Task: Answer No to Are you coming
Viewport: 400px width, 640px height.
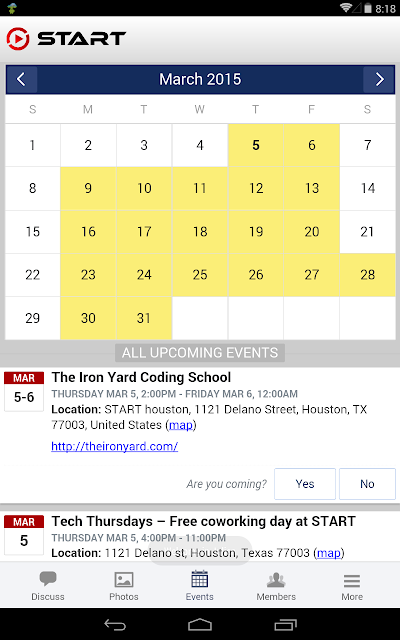Action: pyautogui.click(x=367, y=484)
